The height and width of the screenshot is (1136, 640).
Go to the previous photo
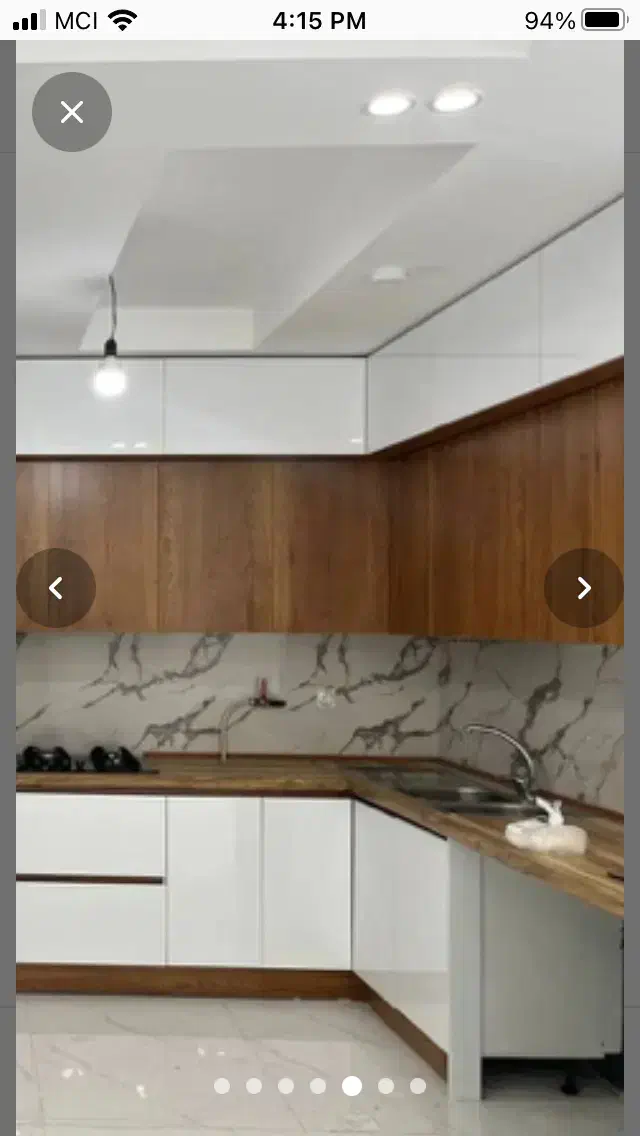(56, 588)
